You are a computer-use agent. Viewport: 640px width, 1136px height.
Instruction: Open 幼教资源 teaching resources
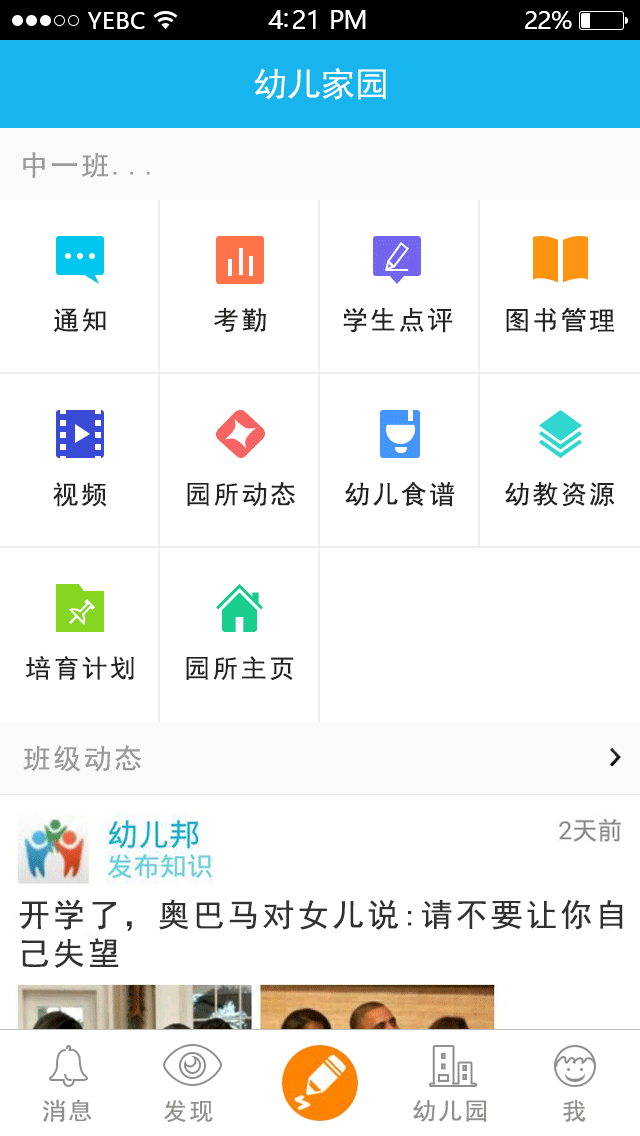[x=560, y=460]
